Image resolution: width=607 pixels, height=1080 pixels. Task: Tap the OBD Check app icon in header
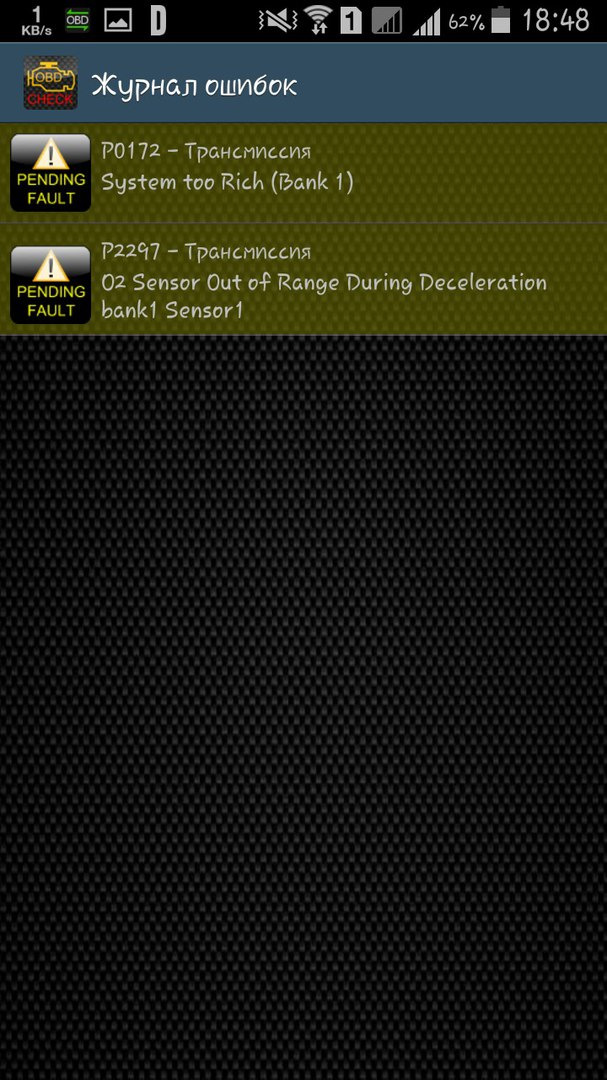[50, 85]
